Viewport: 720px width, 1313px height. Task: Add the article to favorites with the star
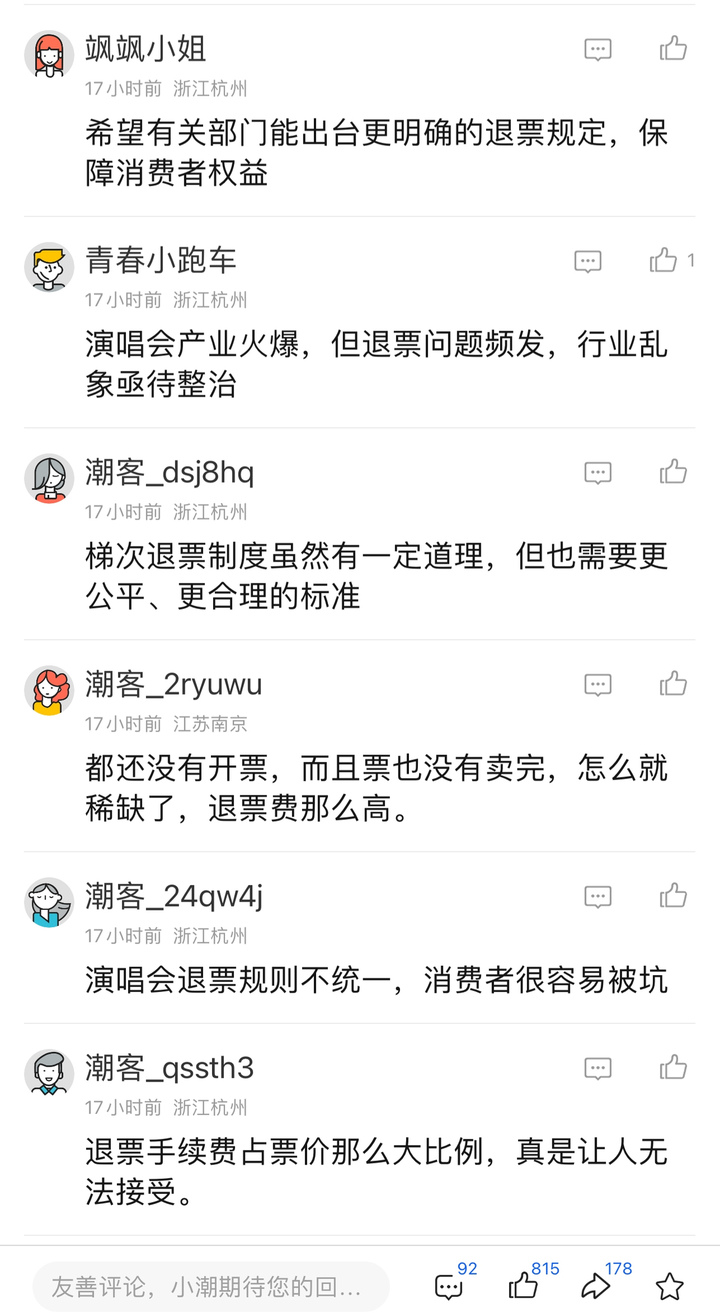click(670, 1286)
